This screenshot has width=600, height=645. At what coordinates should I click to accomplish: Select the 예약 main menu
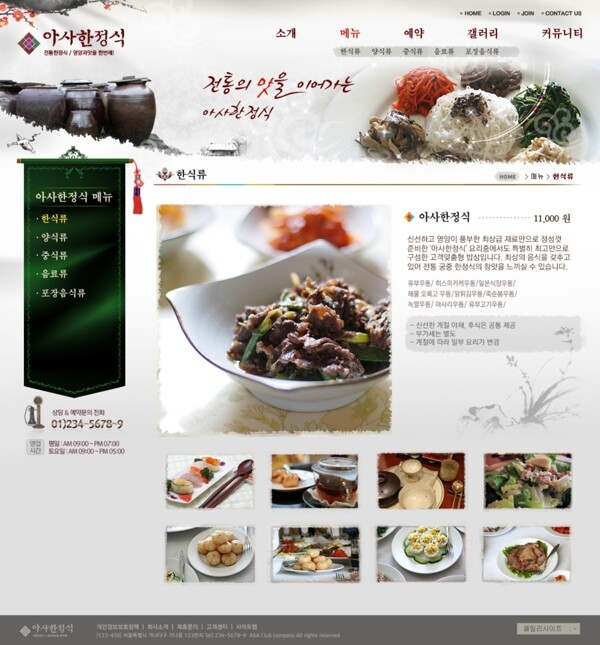pyautogui.click(x=413, y=33)
